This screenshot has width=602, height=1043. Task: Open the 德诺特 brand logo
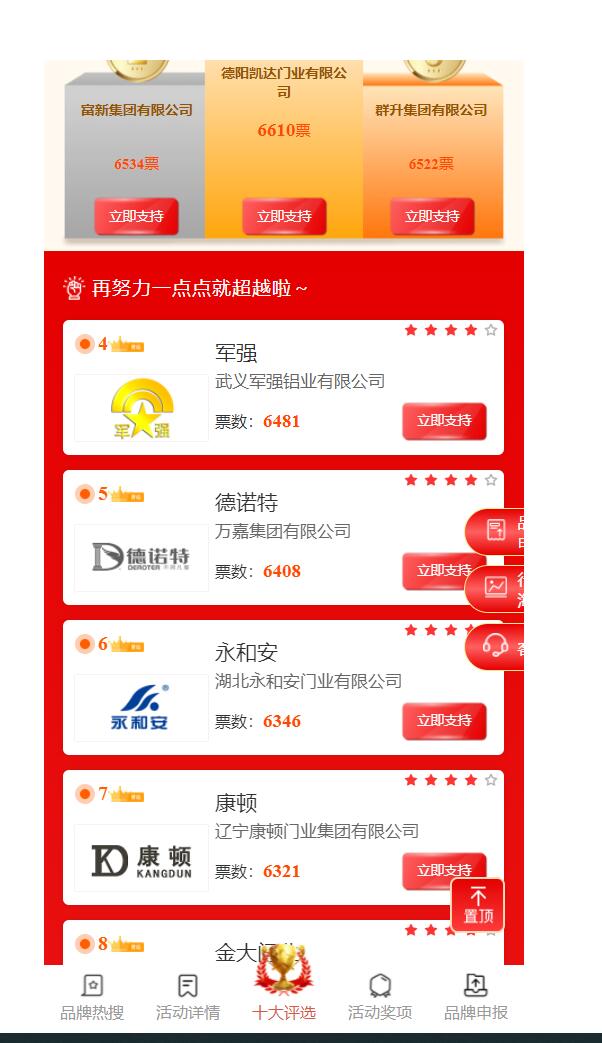click(141, 558)
